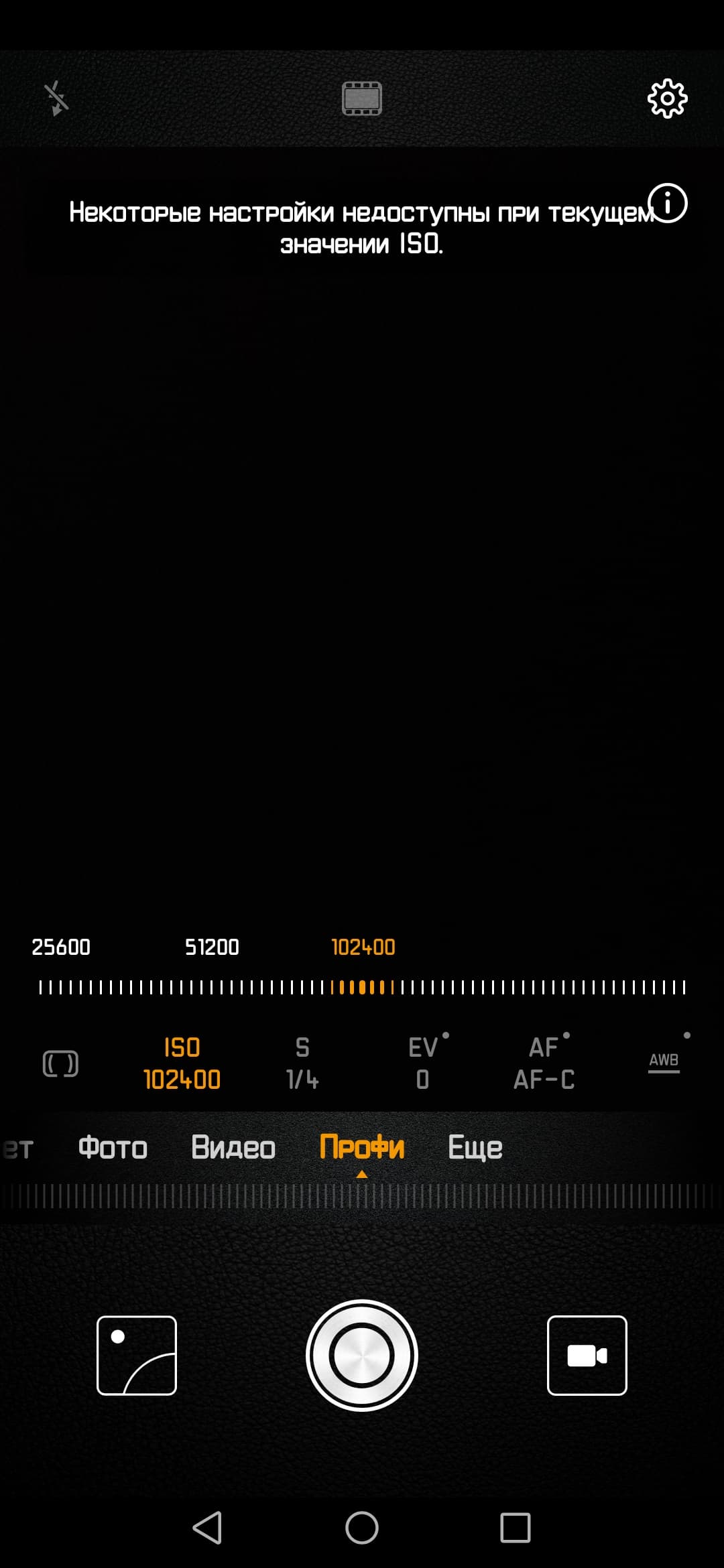The image size is (724, 1568).
Task: Go back using the system navigation bar
Action: (207, 1528)
